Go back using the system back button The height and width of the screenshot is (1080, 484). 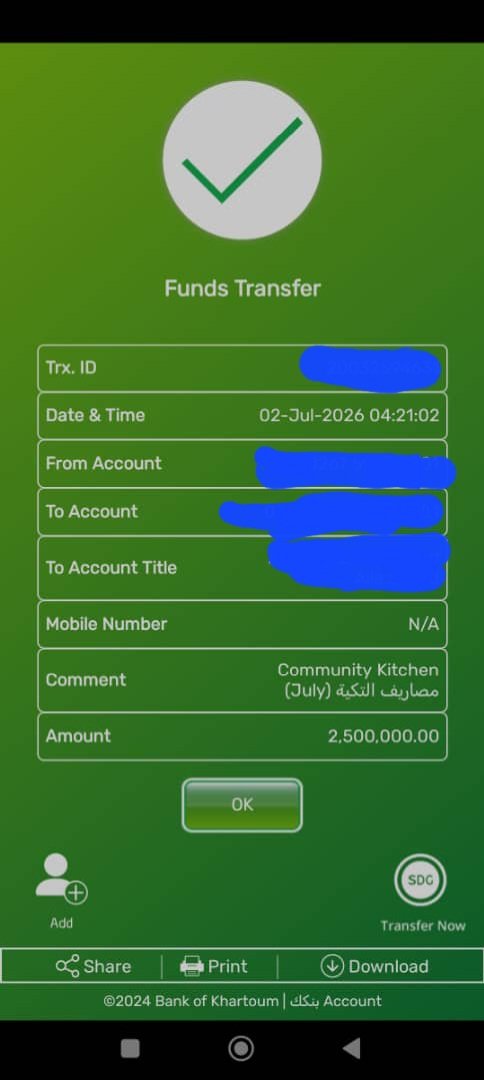pos(351,1048)
